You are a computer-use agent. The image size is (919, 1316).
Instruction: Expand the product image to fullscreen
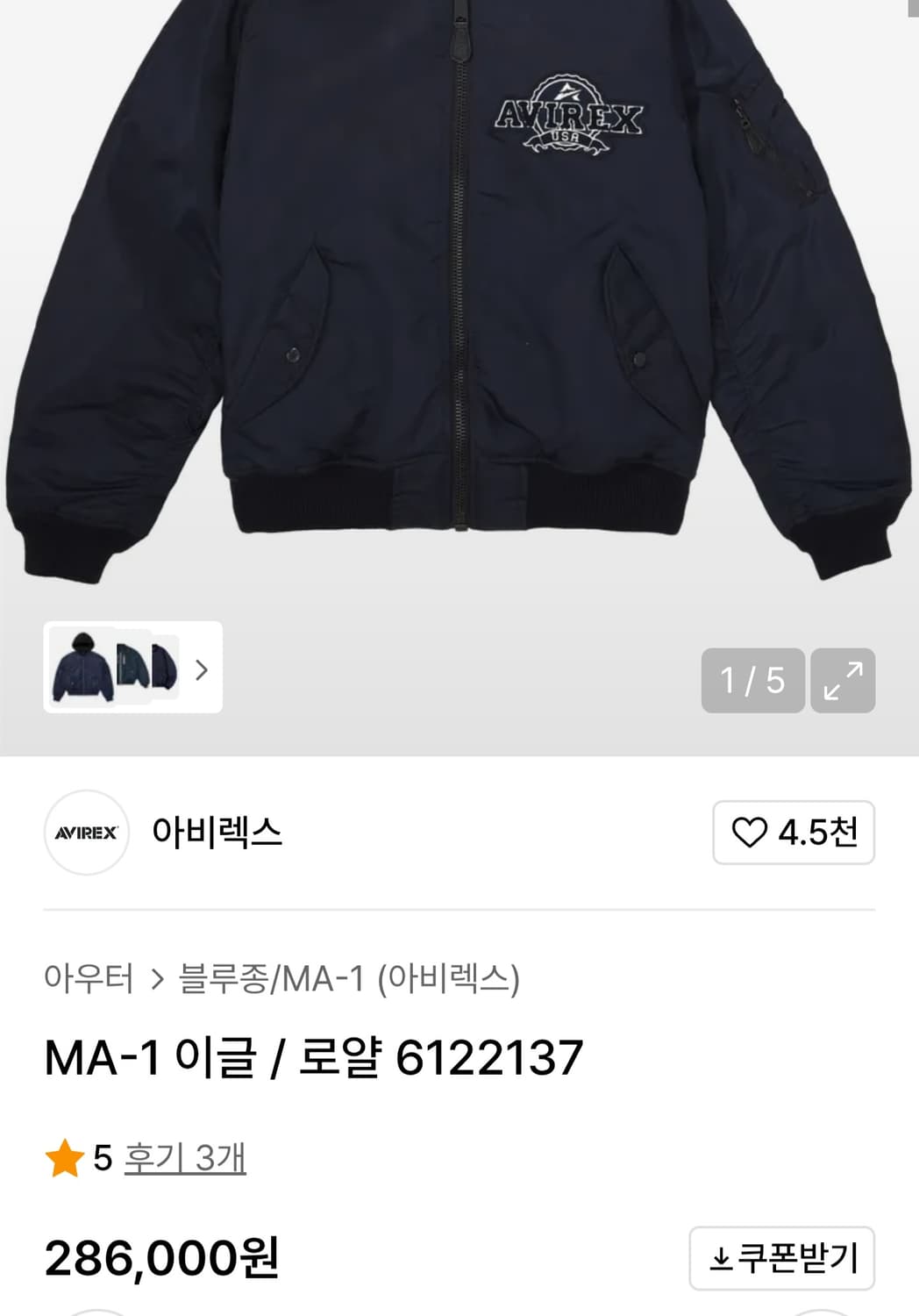coord(842,681)
